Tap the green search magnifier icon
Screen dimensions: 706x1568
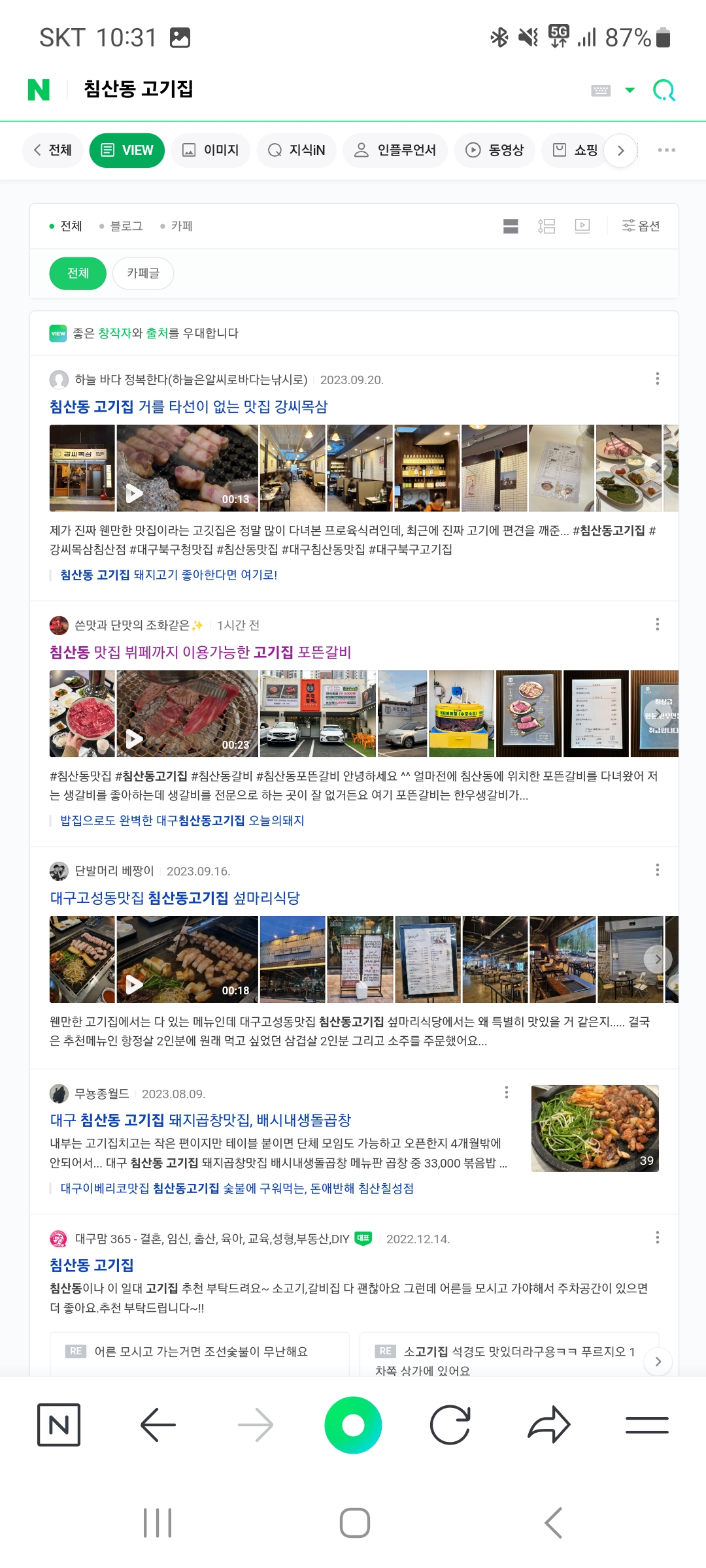tap(664, 90)
